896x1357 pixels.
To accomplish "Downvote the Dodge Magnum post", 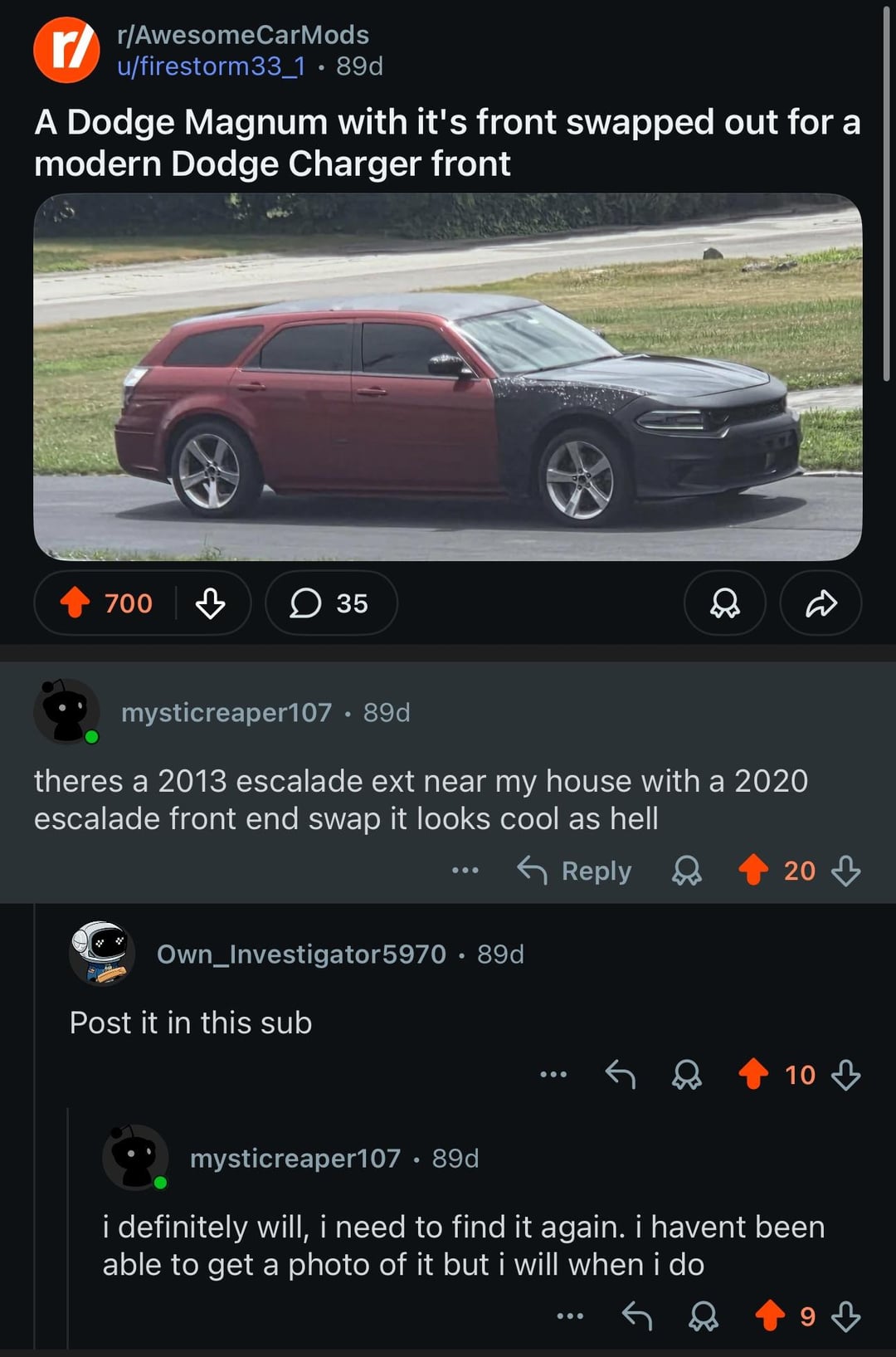I will [211, 603].
